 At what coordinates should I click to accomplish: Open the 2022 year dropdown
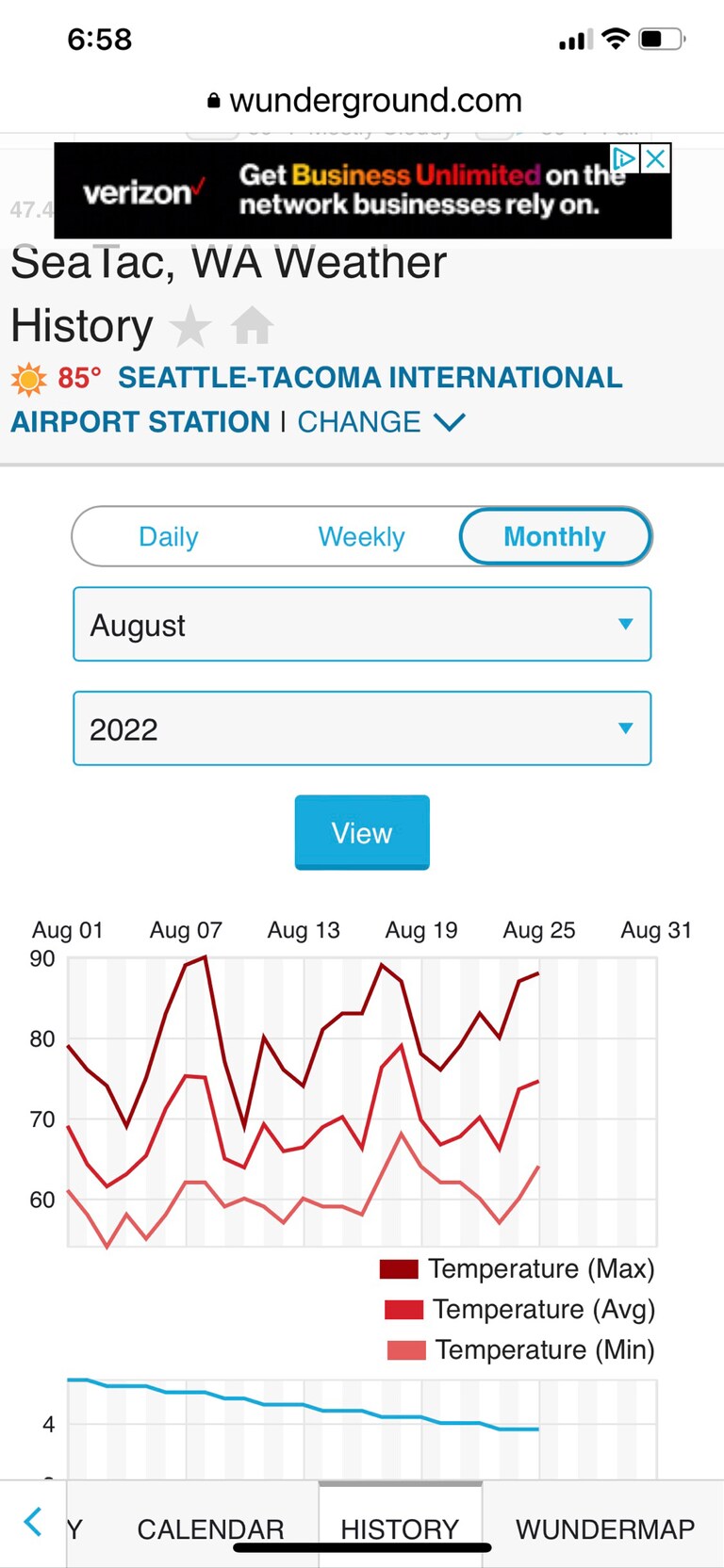[362, 728]
